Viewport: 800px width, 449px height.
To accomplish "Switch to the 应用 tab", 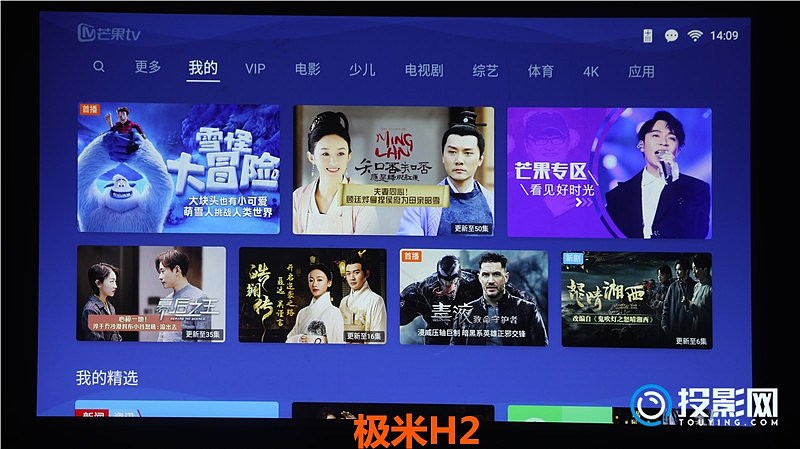I will click(x=641, y=71).
